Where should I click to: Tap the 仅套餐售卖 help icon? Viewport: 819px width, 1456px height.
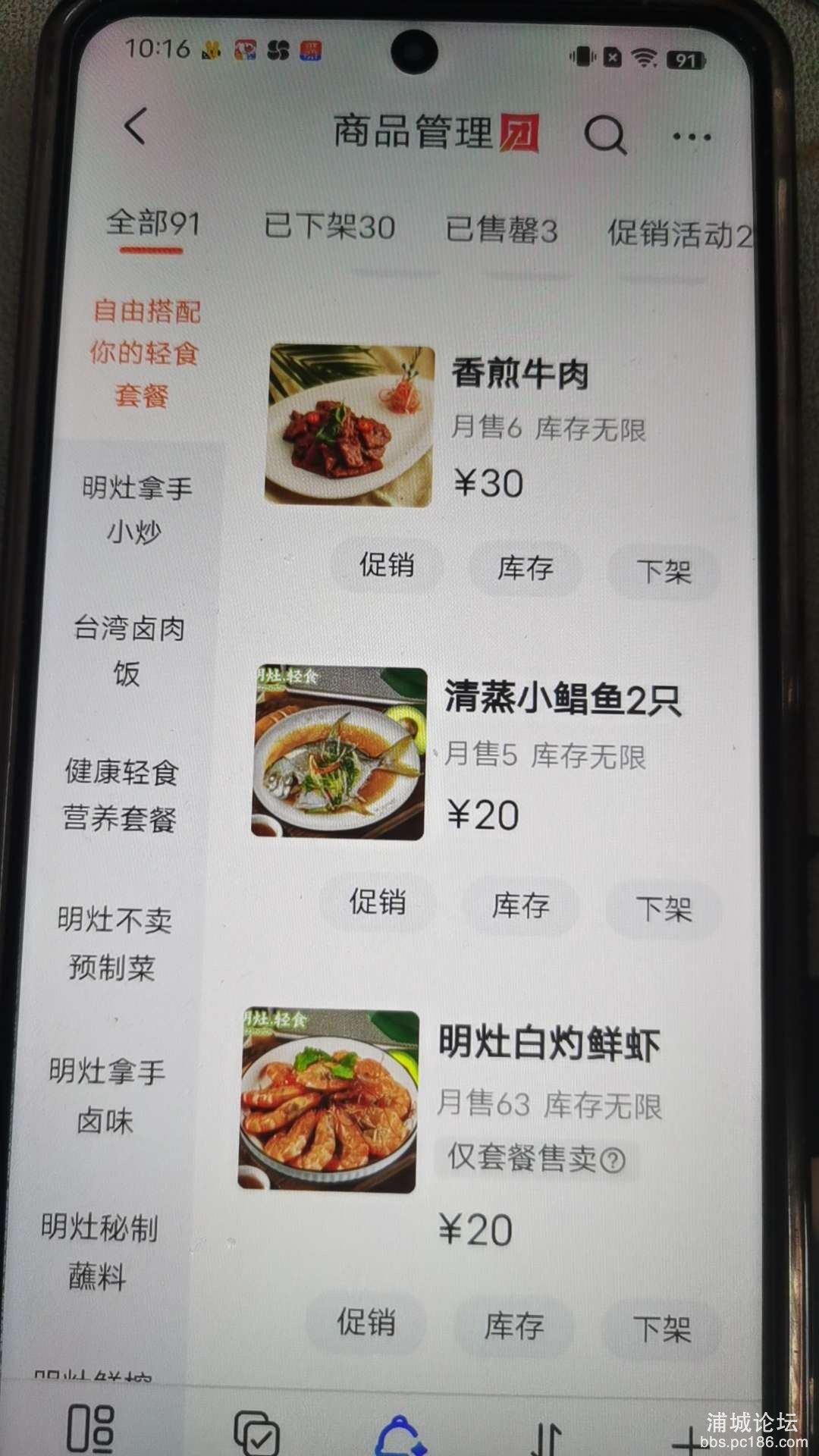613,1159
